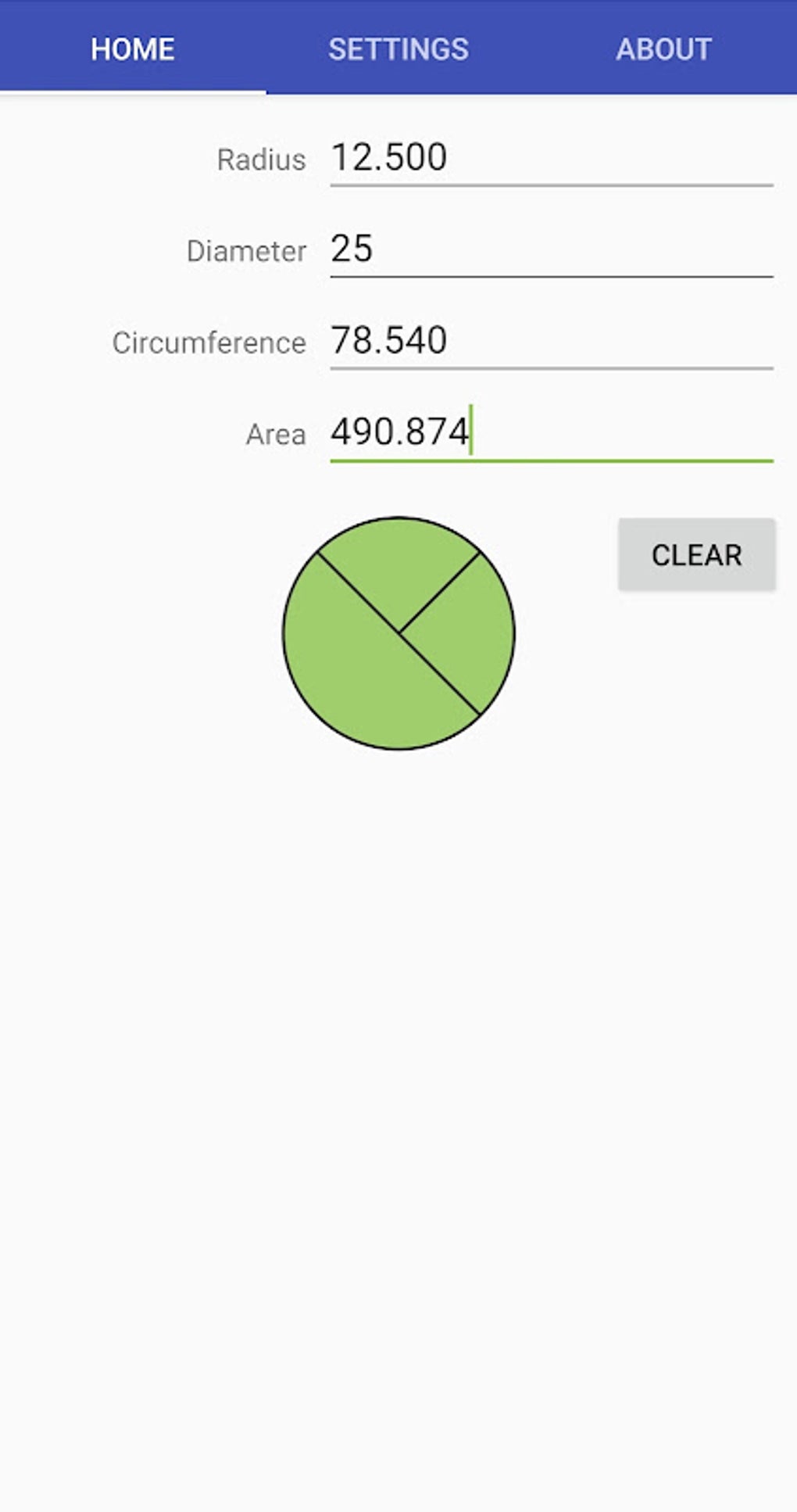Click the Circumference label
The width and height of the screenshot is (797, 1512).
209,343
